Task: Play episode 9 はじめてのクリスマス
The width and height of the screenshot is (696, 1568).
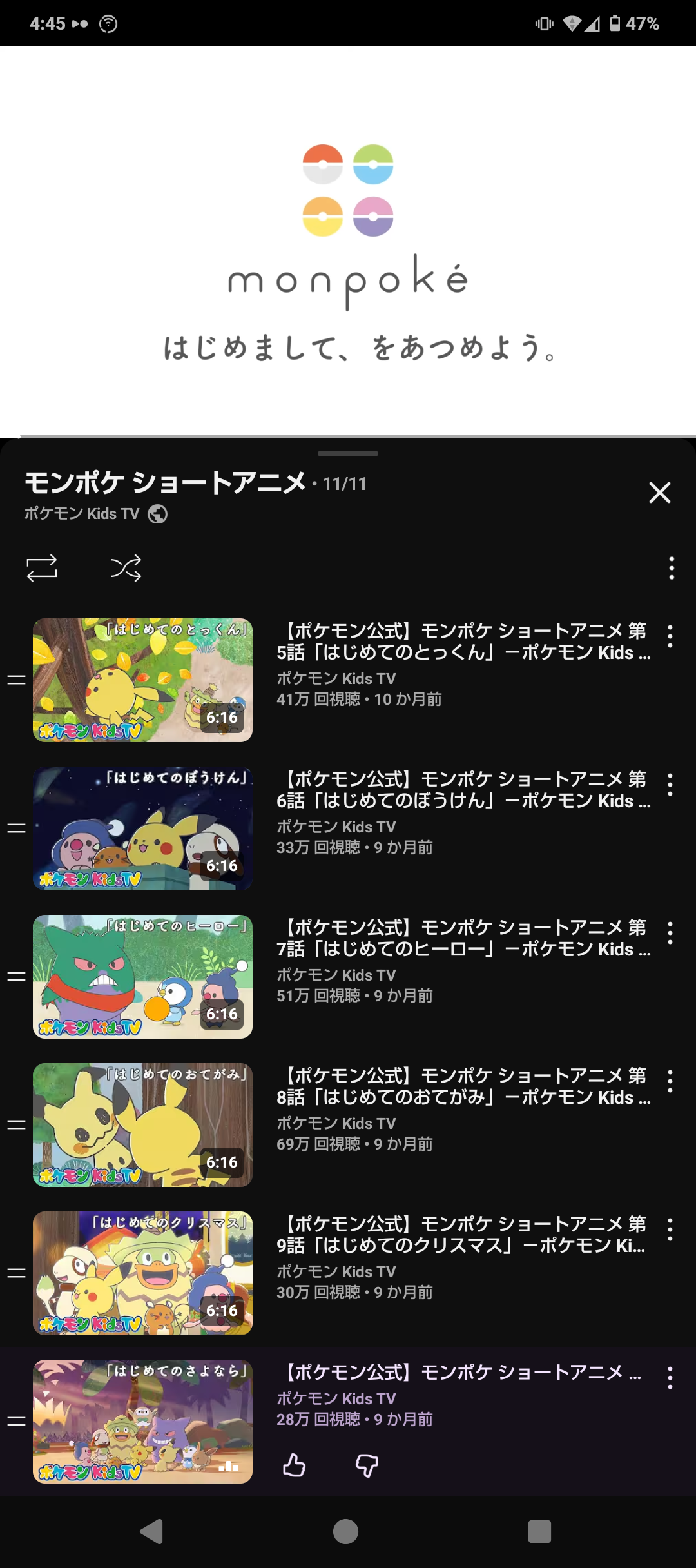Action: 142,1273
